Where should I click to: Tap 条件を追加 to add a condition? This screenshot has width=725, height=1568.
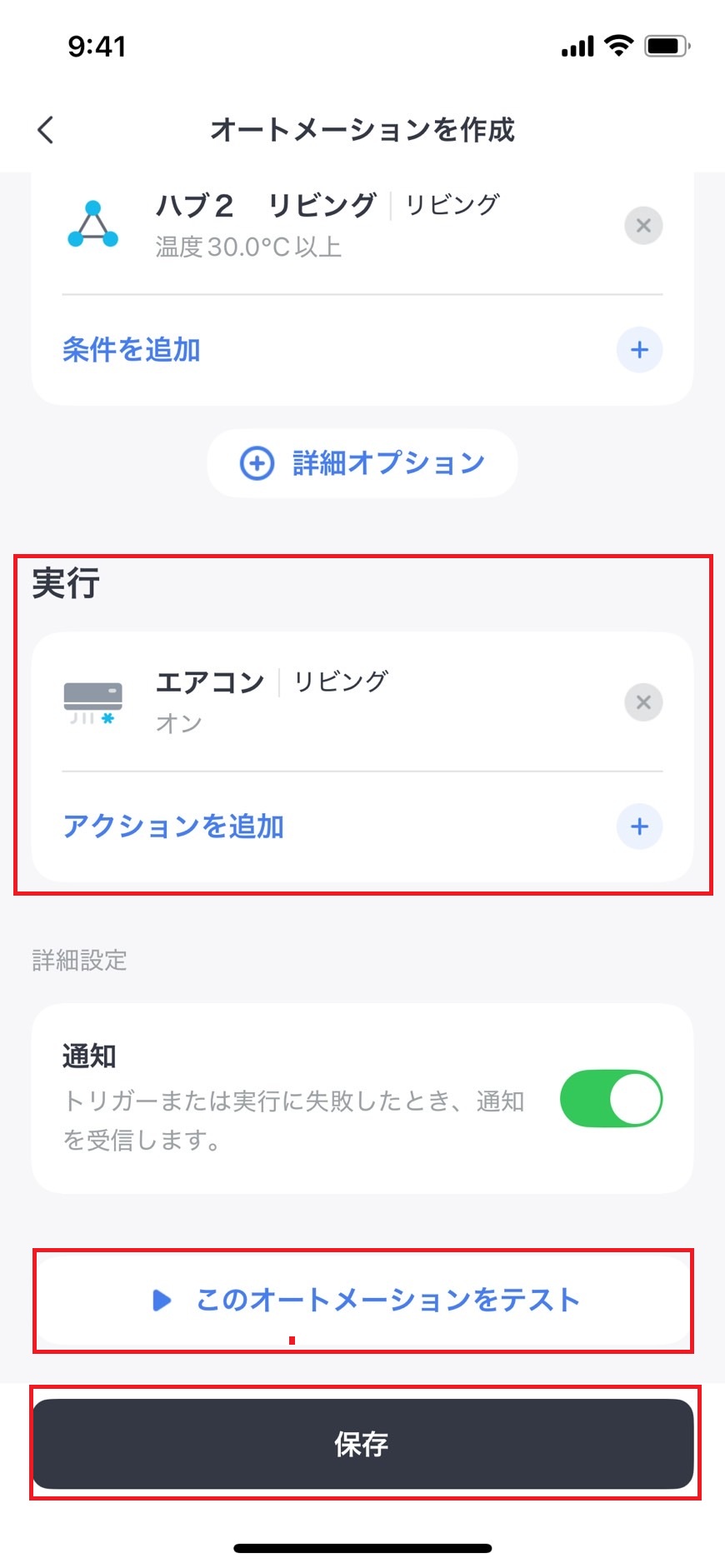click(x=132, y=350)
